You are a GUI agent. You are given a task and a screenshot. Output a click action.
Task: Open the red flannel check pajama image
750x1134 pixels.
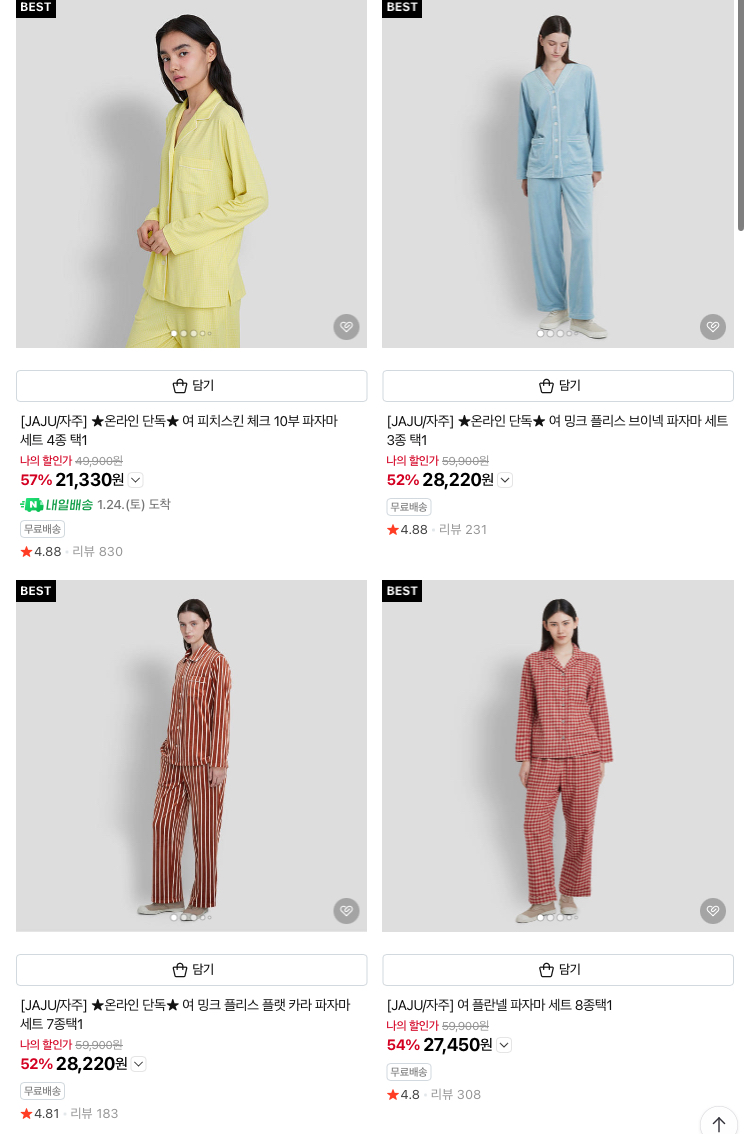coord(557,750)
